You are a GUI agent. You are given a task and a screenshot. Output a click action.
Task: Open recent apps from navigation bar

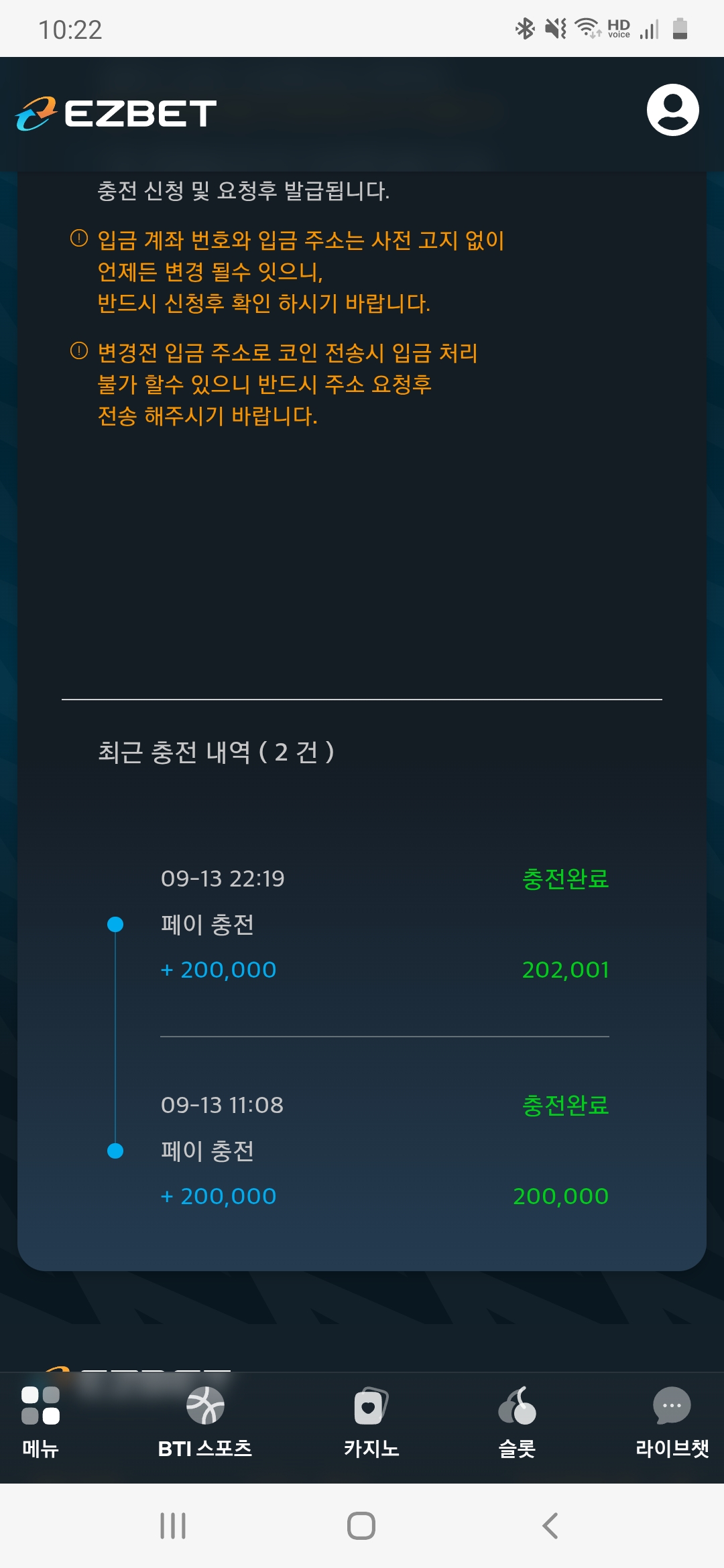pyautogui.click(x=173, y=1526)
